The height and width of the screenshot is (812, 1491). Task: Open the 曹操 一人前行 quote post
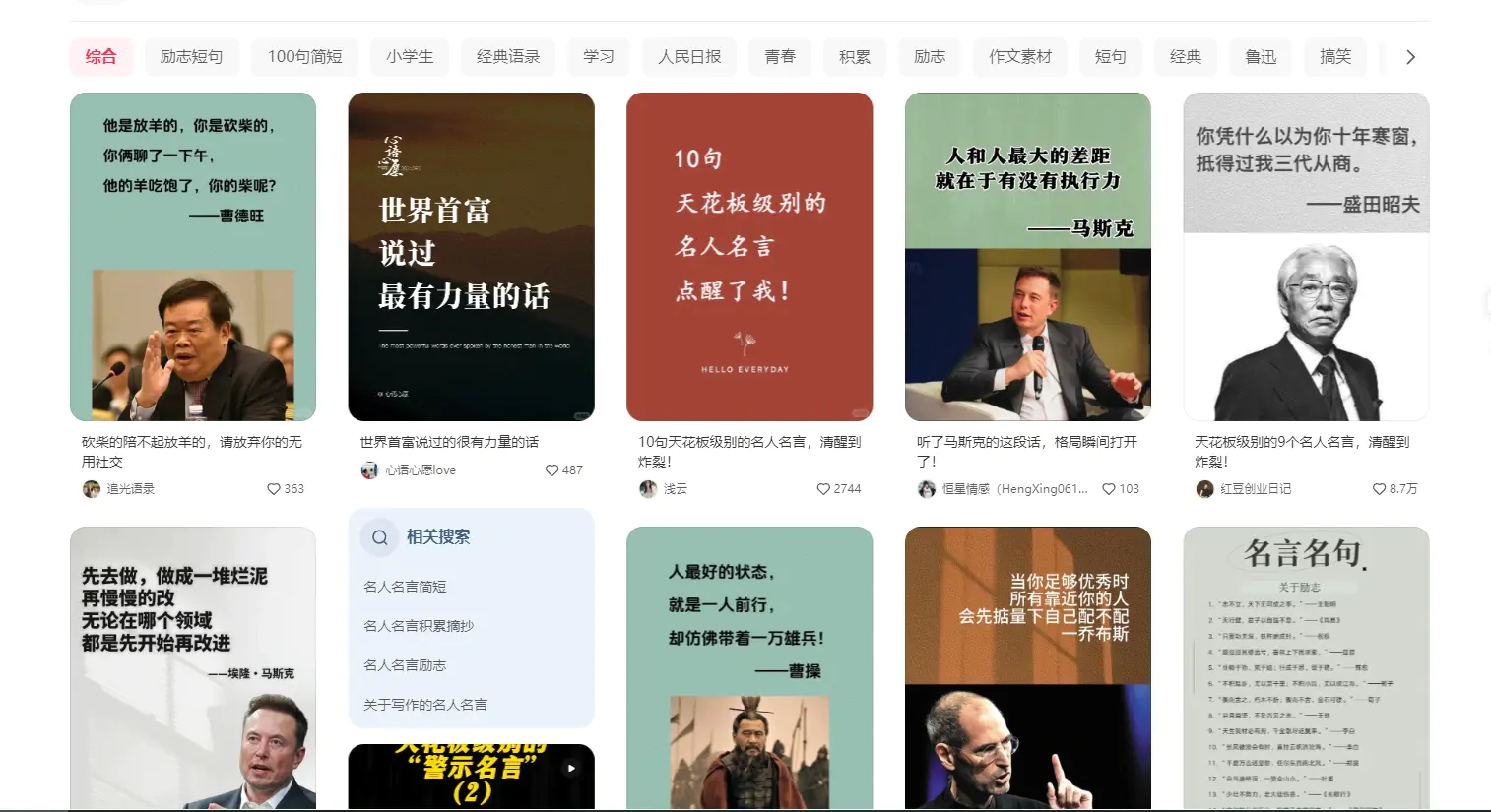[749, 669]
